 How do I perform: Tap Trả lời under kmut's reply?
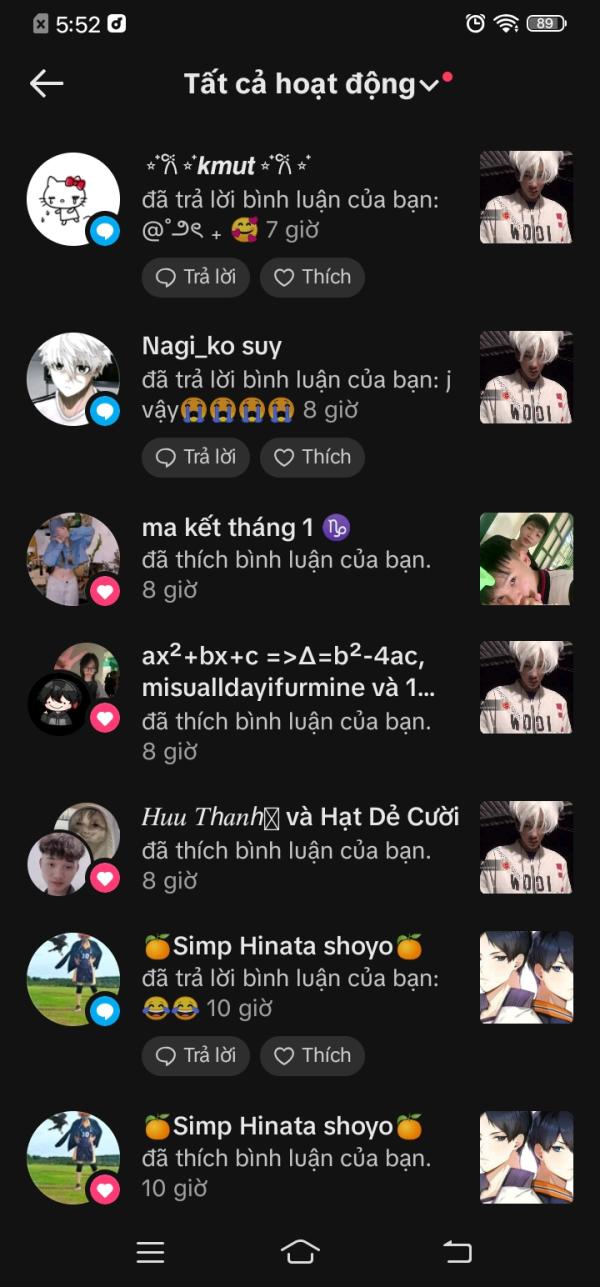pos(196,277)
